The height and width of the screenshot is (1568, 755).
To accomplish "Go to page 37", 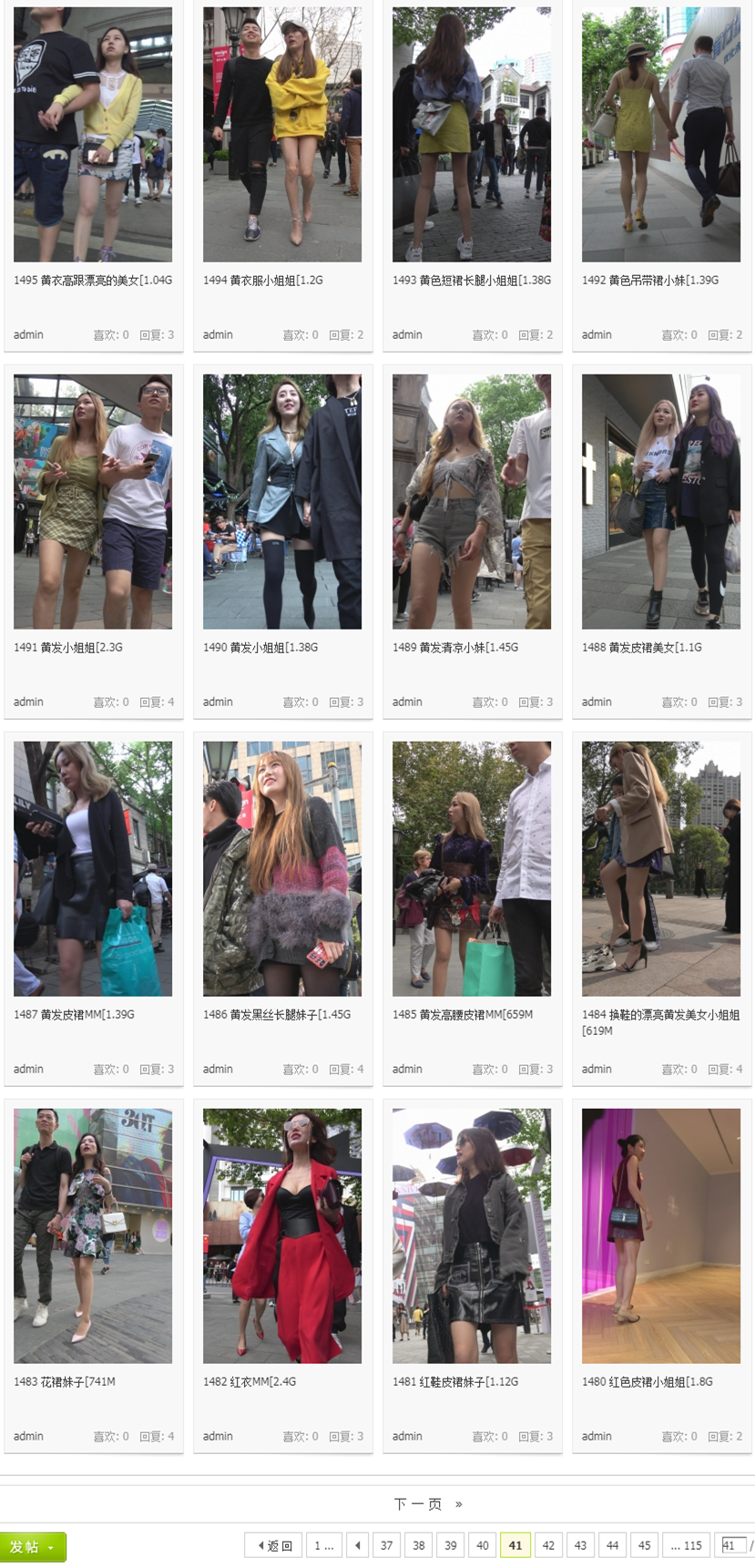I will 387,1545.
